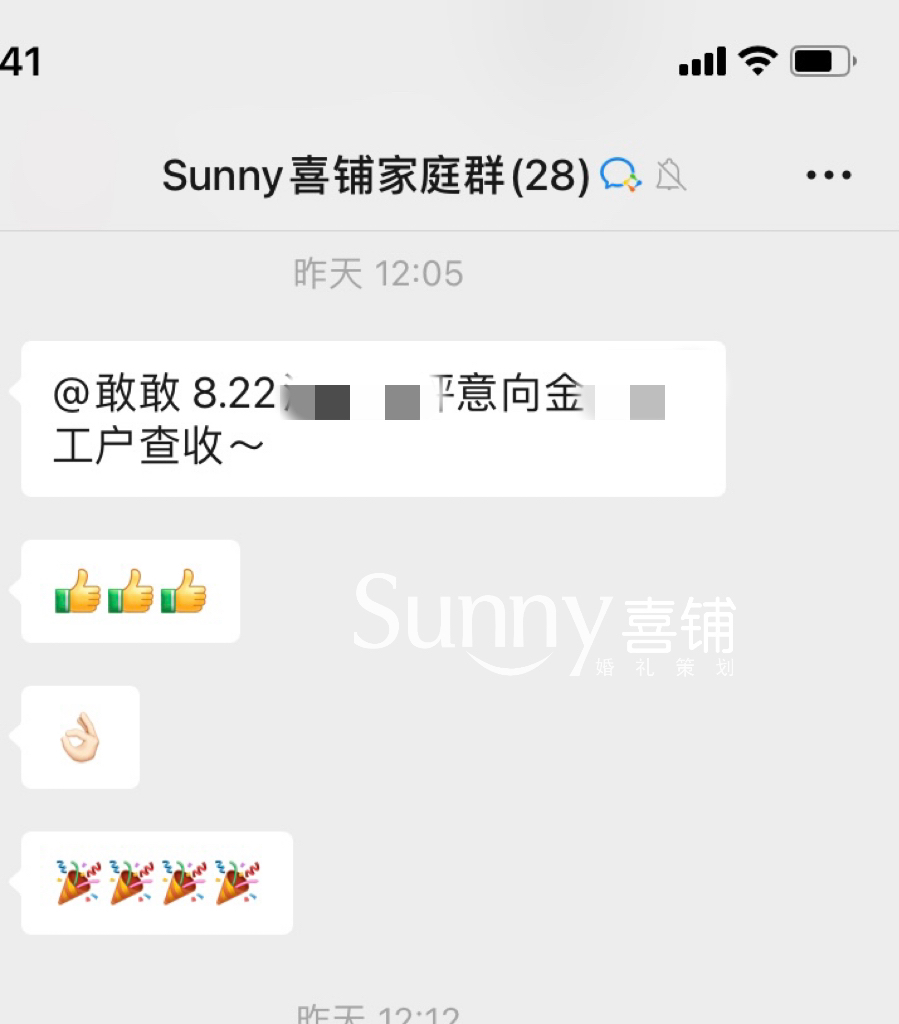This screenshot has height=1024, width=899.
Task: Open the group chat overflow menu
Action: pyautogui.click(x=828, y=176)
